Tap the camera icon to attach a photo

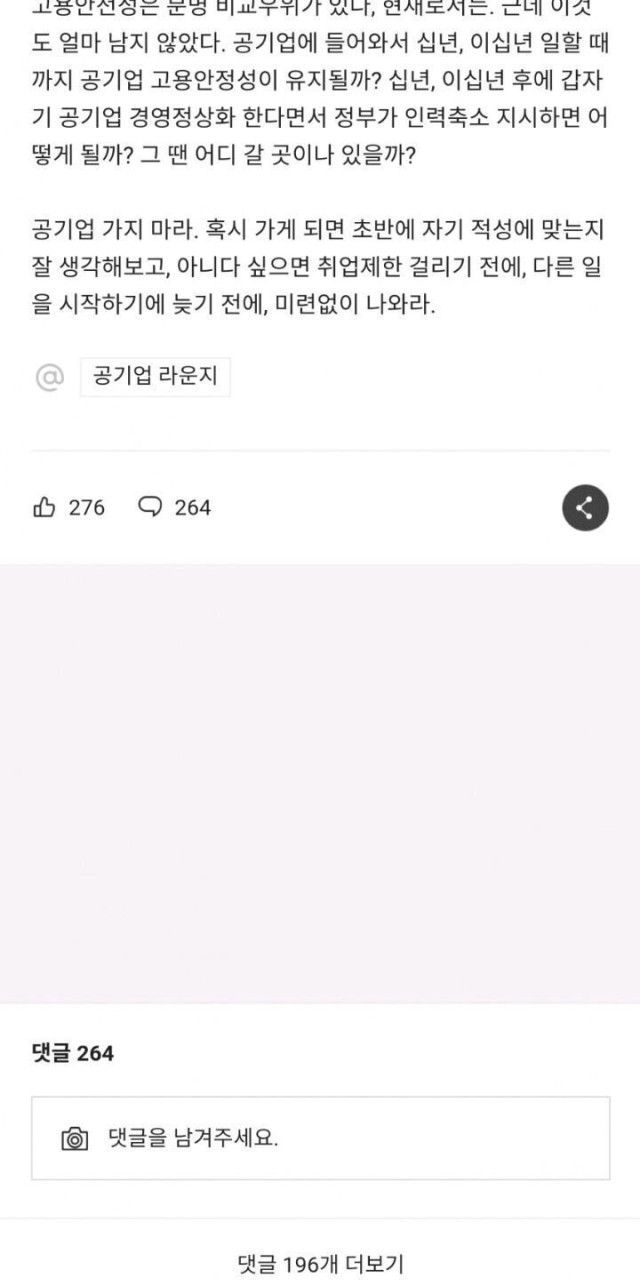[75, 1138]
